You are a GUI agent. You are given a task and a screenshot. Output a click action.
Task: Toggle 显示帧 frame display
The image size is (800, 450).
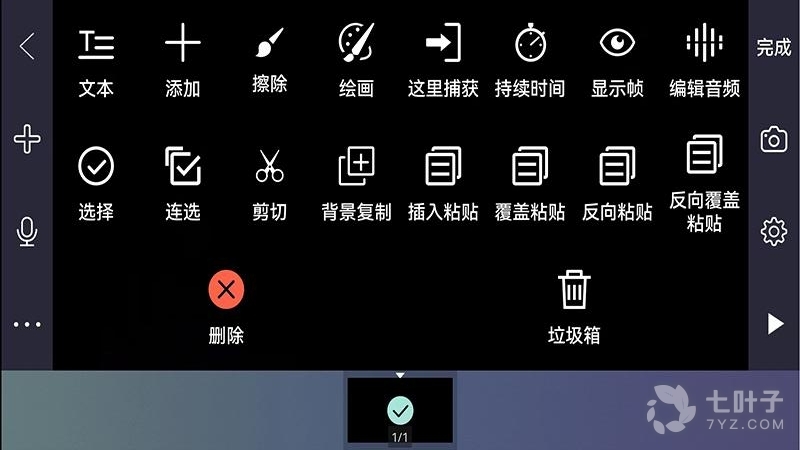click(x=617, y=60)
